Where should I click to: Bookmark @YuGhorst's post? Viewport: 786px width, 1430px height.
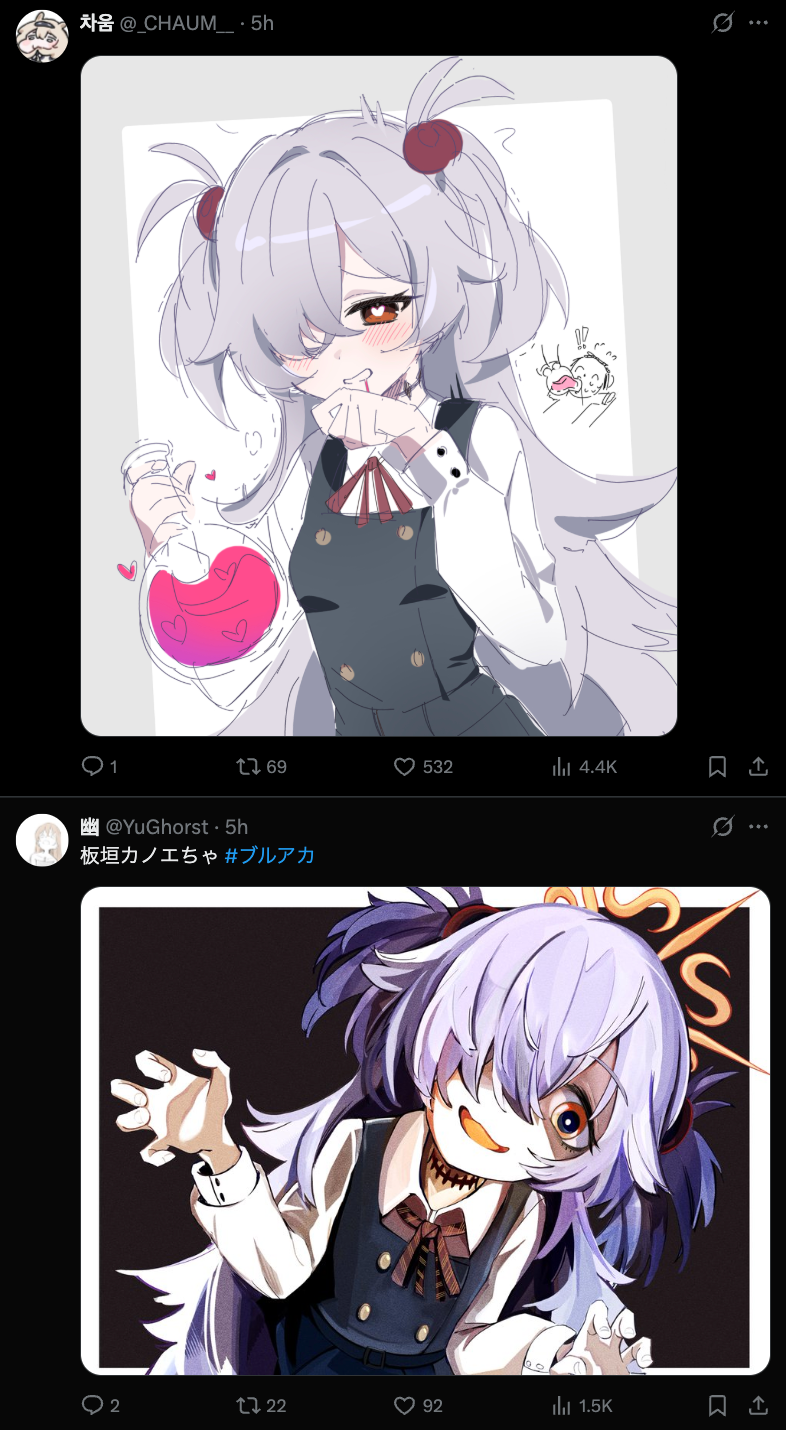717,1405
